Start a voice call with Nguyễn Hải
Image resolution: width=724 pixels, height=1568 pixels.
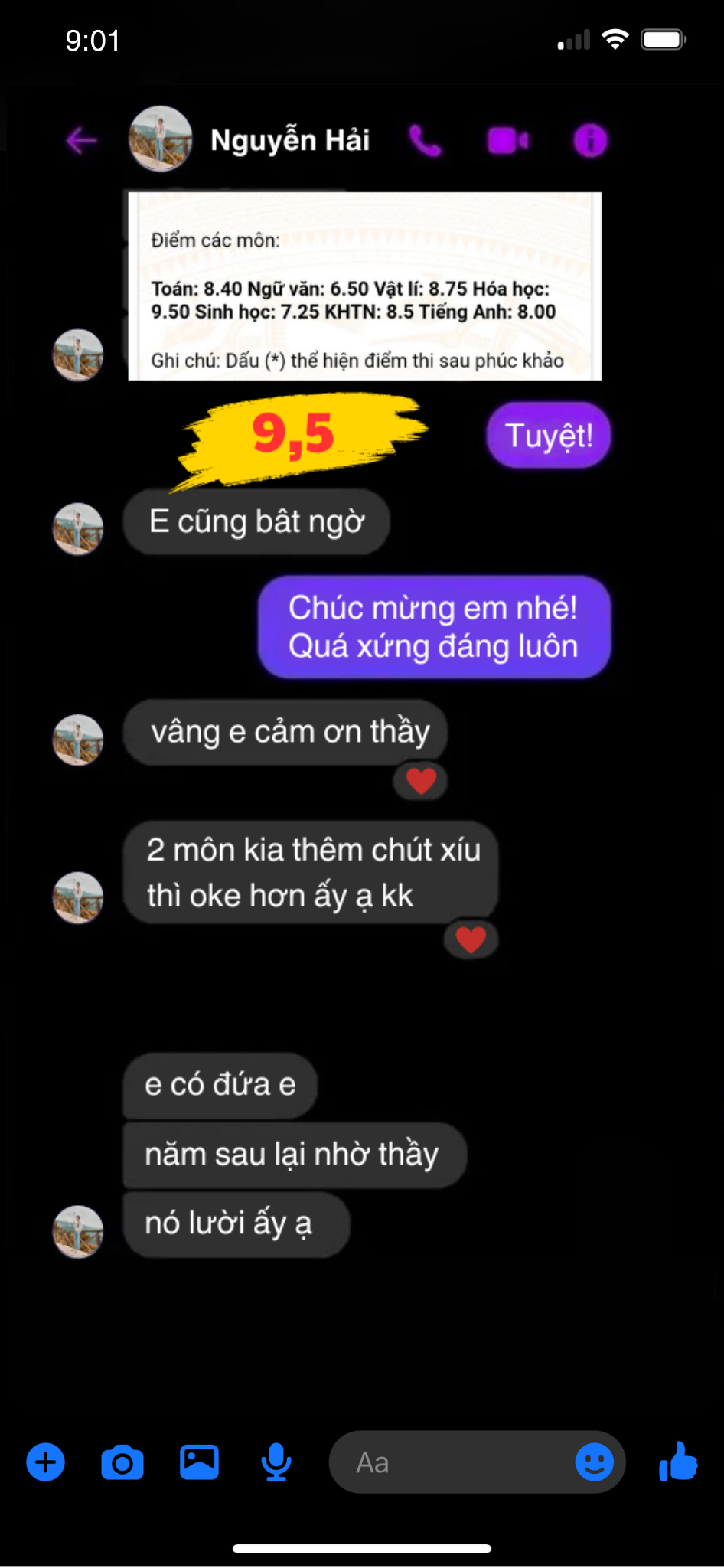426,141
